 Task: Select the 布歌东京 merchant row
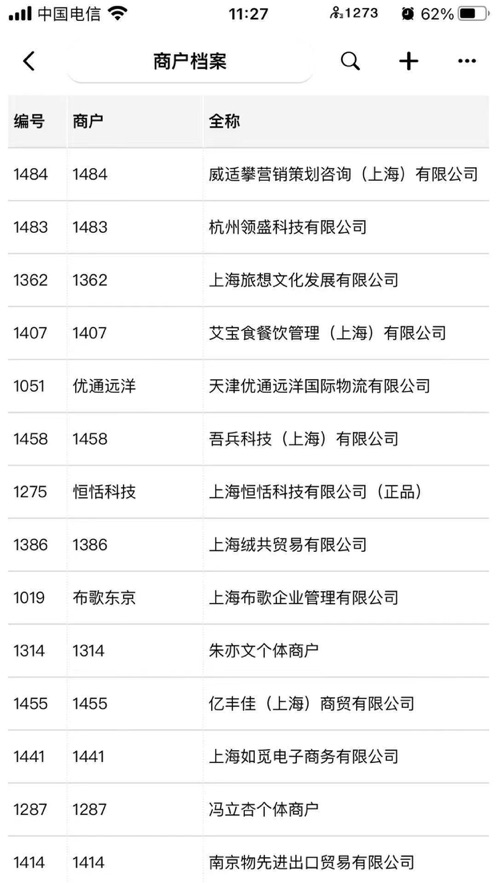pyautogui.click(x=248, y=597)
